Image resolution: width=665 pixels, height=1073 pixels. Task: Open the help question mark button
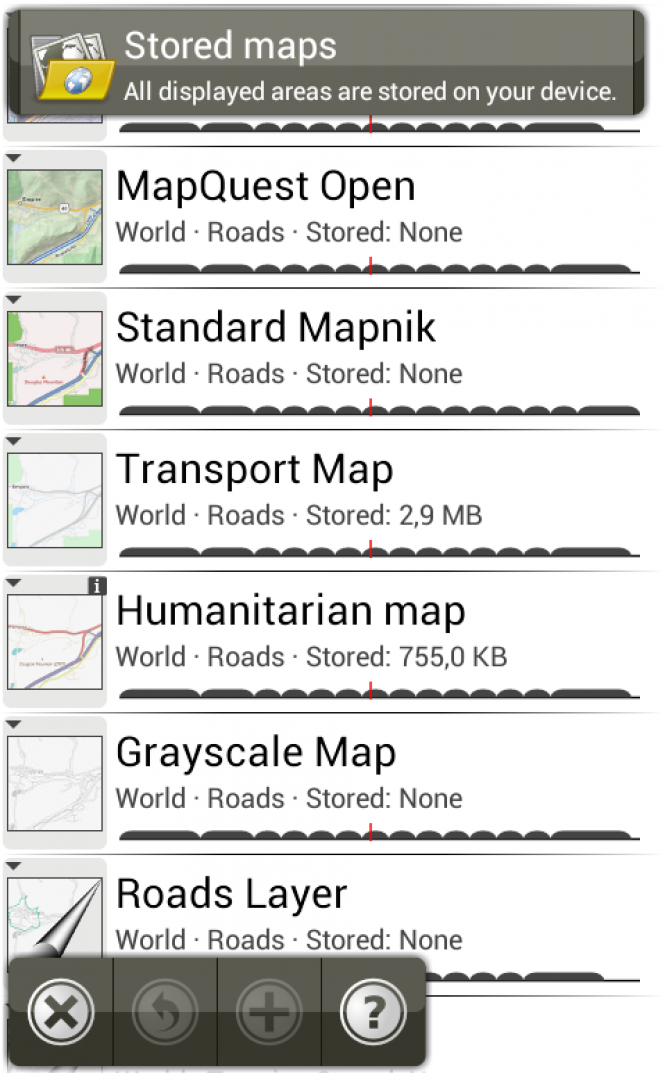pyautogui.click(x=373, y=1011)
